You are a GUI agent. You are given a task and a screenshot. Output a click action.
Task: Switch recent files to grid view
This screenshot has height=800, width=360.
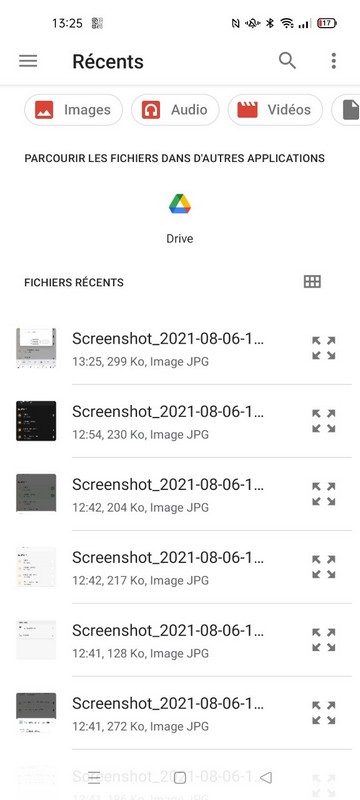click(312, 282)
